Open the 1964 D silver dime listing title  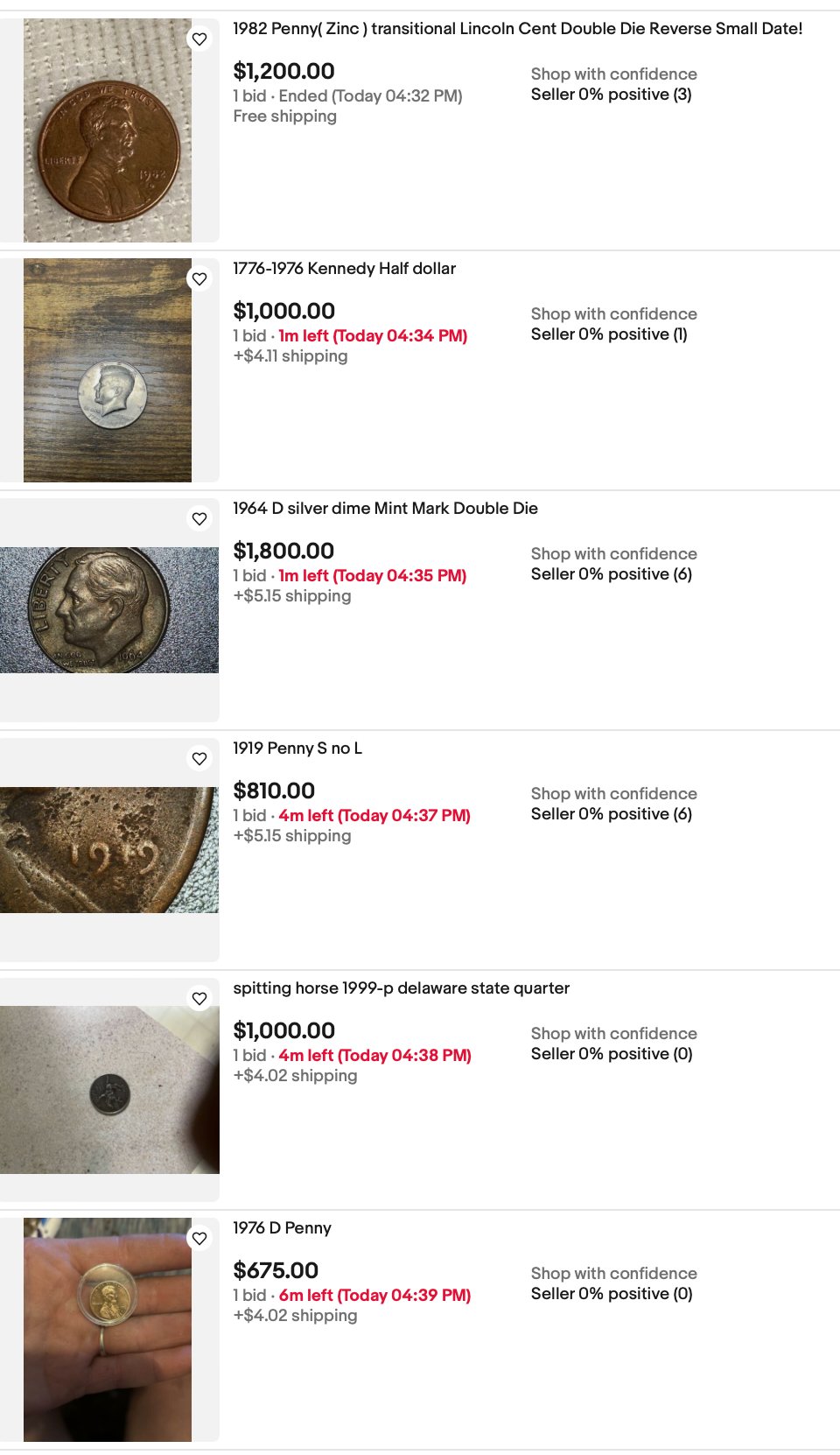pyautogui.click(x=385, y=509)
